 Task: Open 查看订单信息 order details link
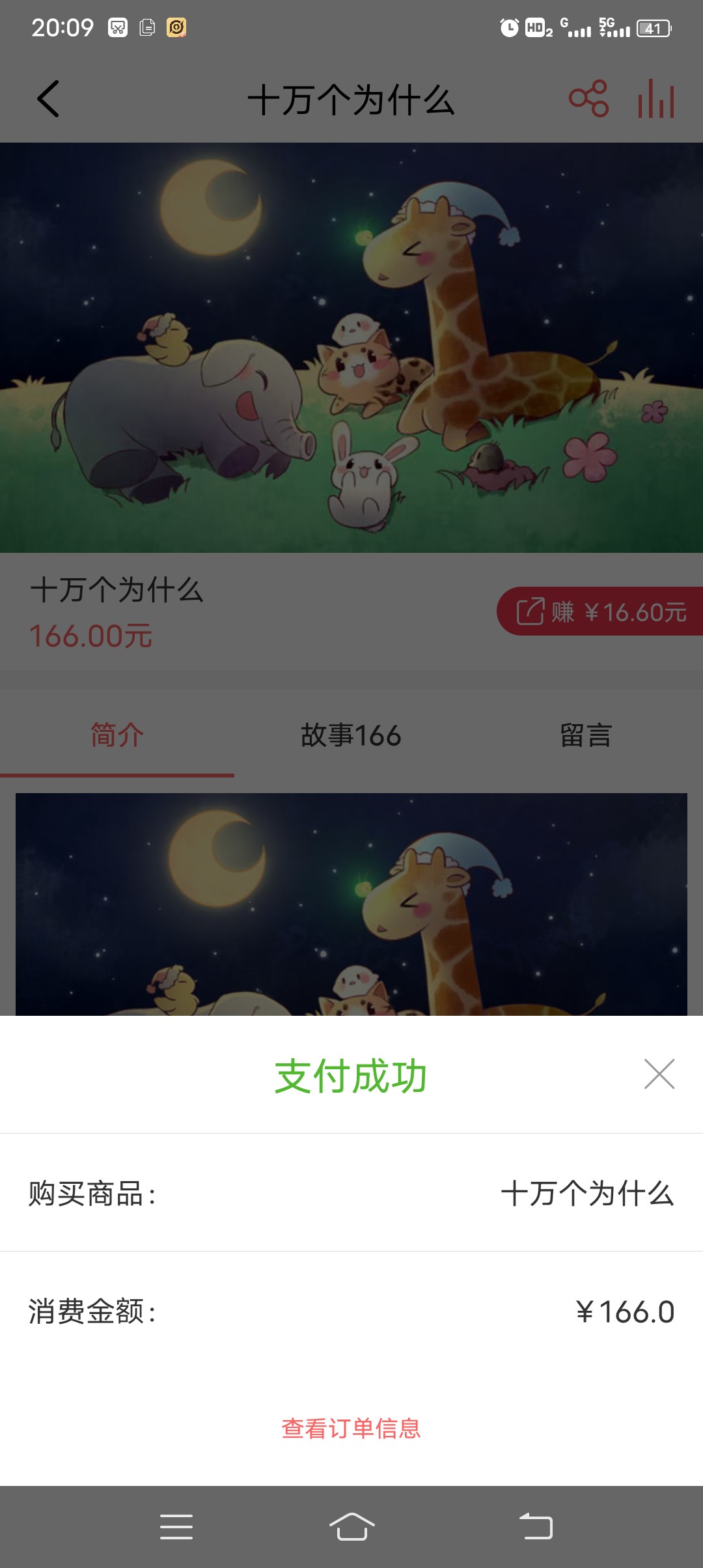[x=351, y=1428]
